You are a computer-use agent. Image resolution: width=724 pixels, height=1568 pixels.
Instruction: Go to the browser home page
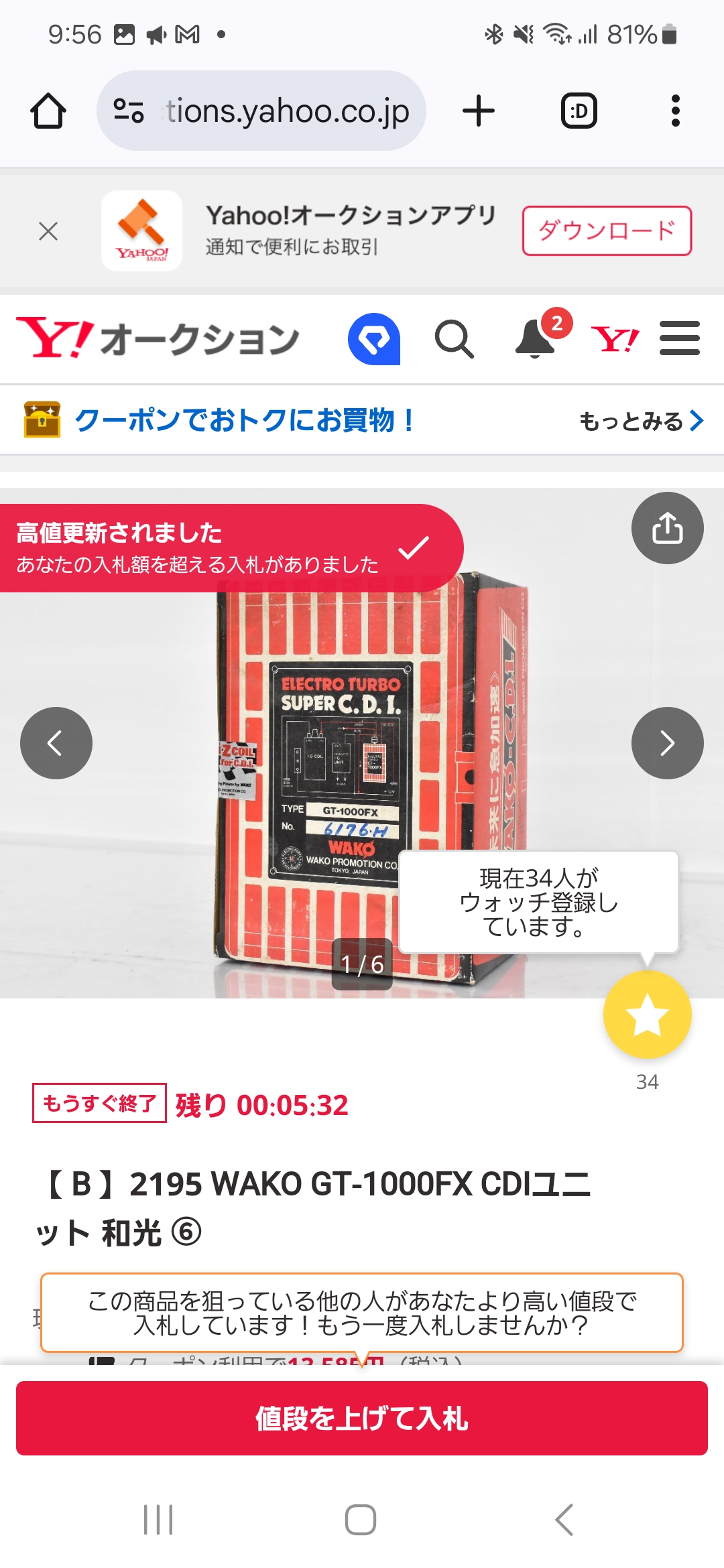tap(48, 111)
